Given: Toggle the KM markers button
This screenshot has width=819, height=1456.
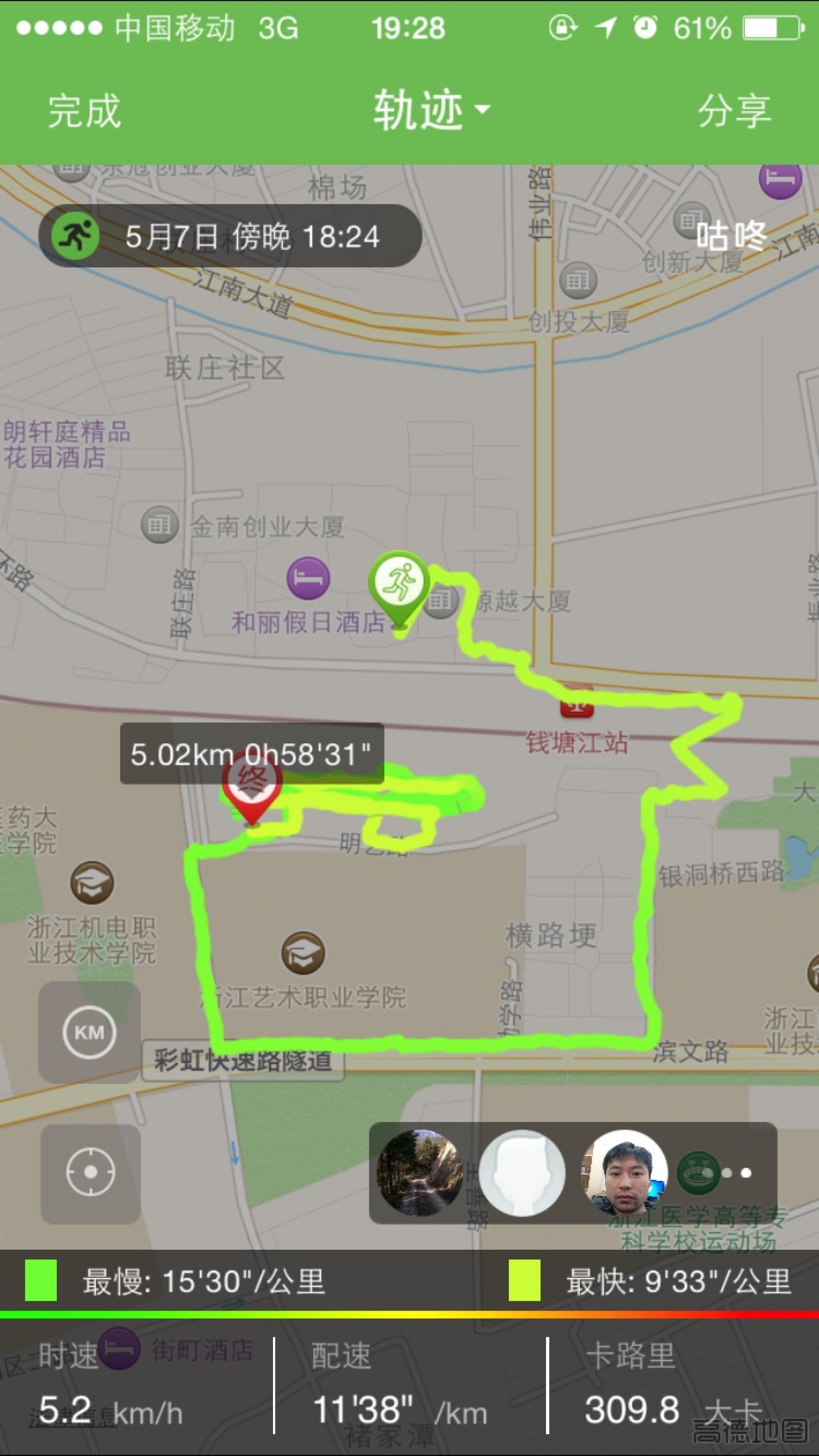Looking at the screenshot, I should pos(90,1033).
